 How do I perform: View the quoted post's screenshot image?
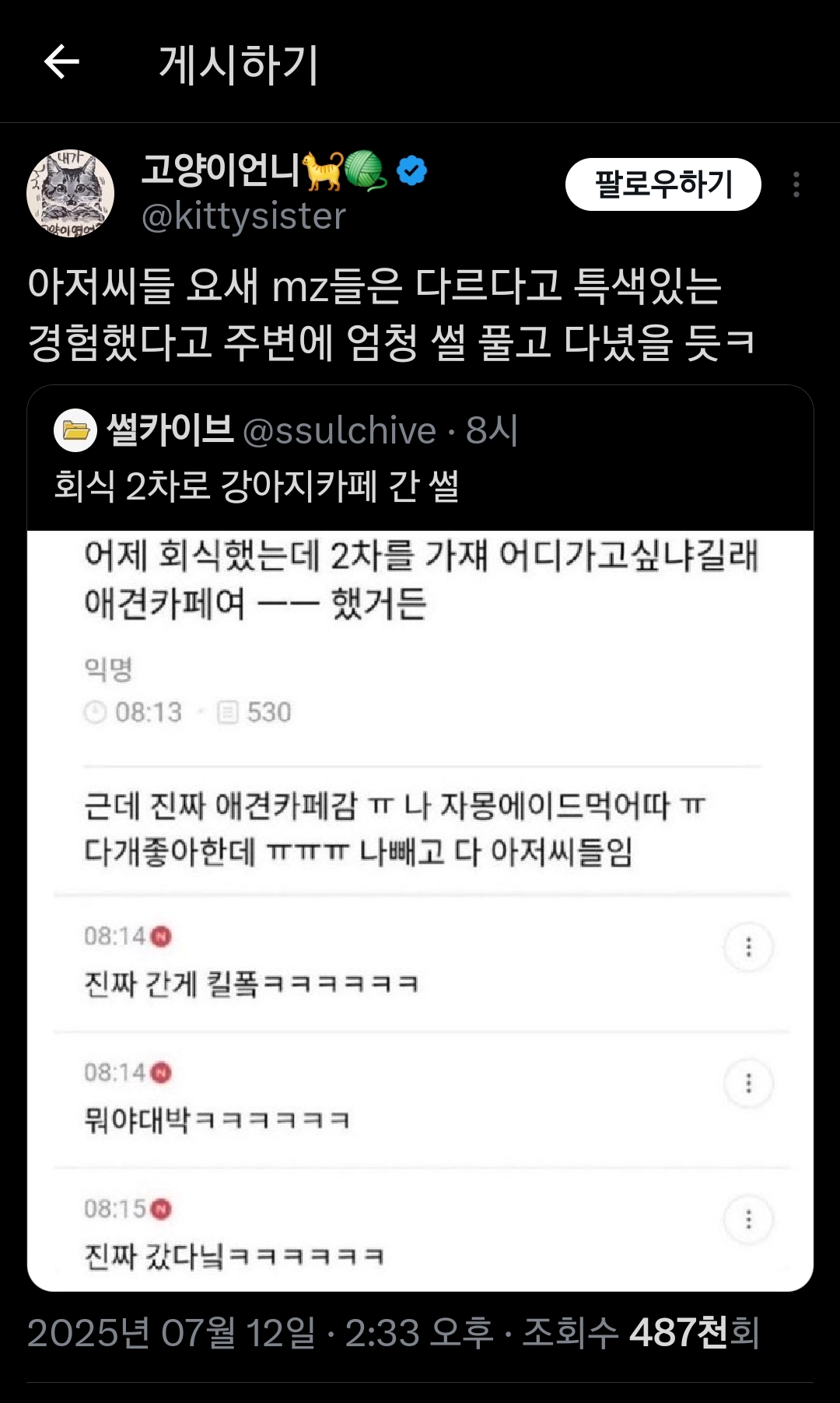(420, 910)
